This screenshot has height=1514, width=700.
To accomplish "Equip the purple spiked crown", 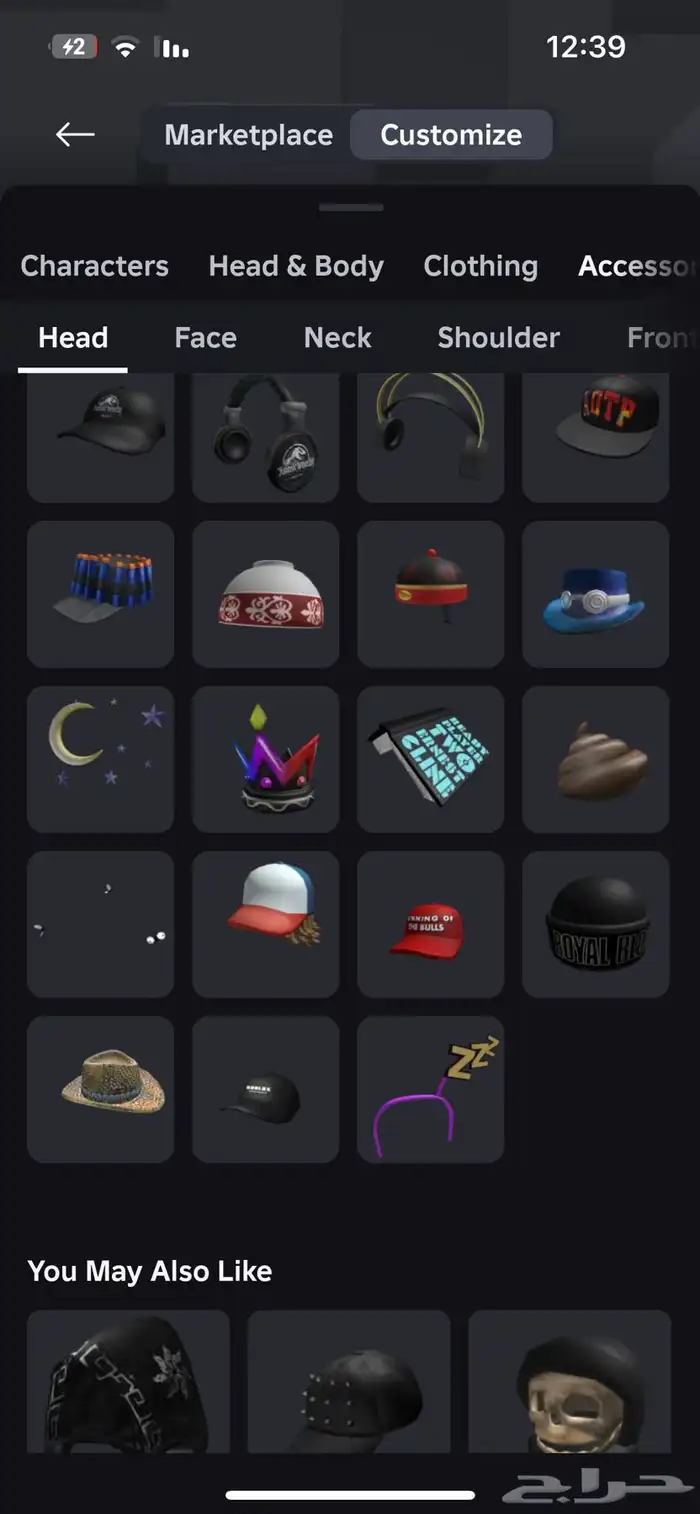I will [266, 760].
